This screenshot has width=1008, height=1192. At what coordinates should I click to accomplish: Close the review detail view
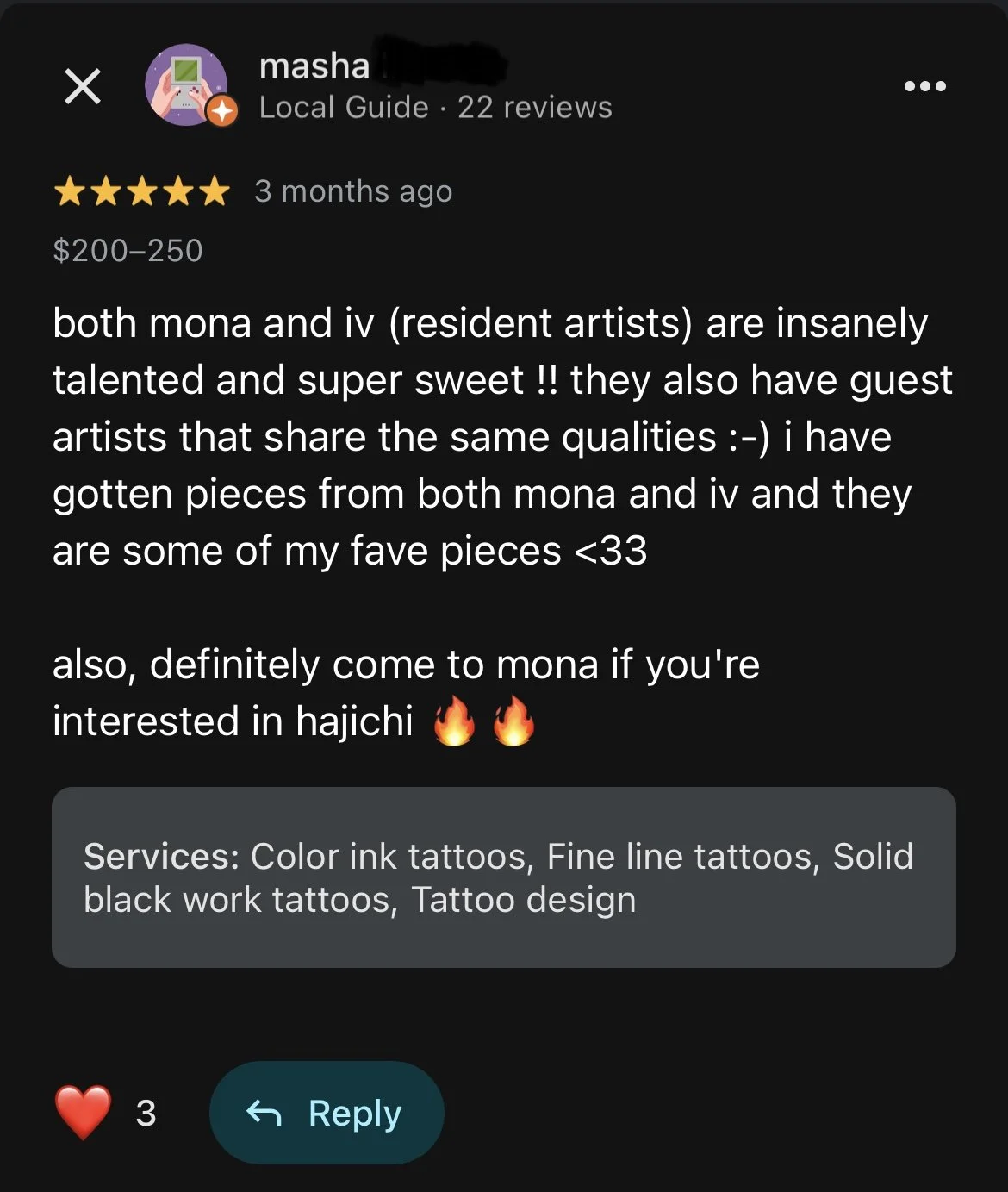tap(83, 86)
